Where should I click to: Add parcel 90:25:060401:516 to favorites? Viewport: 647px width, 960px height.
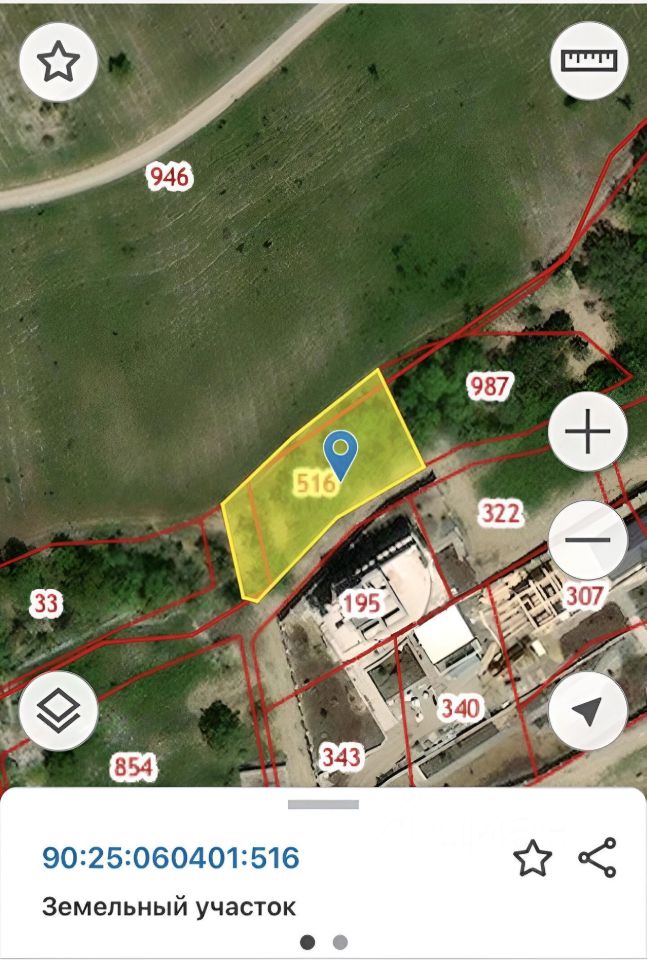(x=532, y=858)
